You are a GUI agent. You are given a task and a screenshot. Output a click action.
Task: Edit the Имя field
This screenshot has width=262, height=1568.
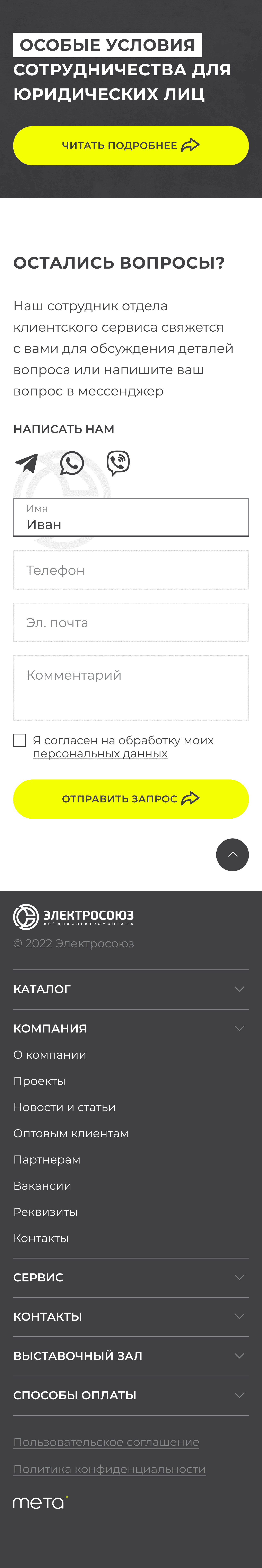pos(131,517)
